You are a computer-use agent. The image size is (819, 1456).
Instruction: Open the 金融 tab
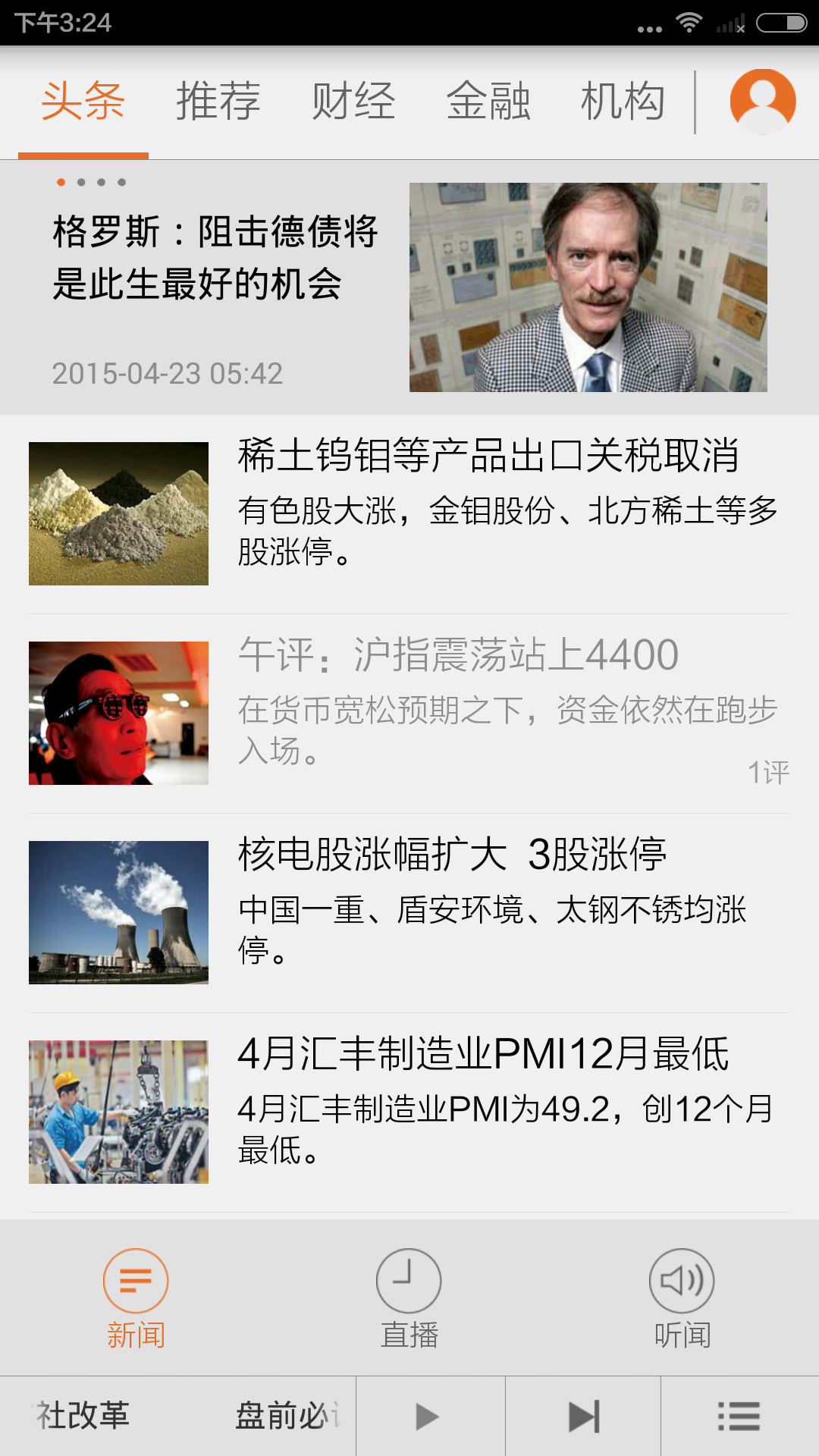point(490,101)
